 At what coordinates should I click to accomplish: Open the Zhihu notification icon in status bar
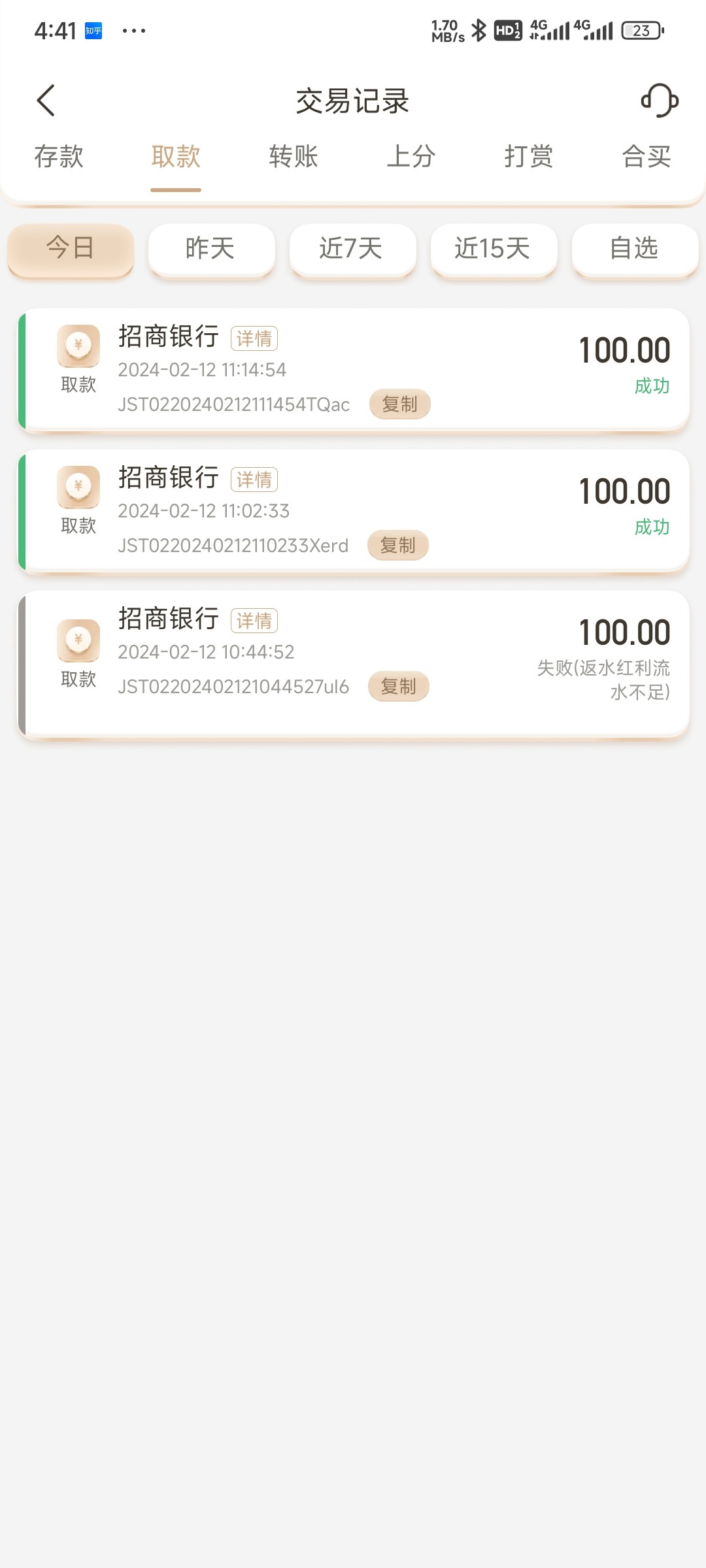pyautogui.click(x=93, y=30)
